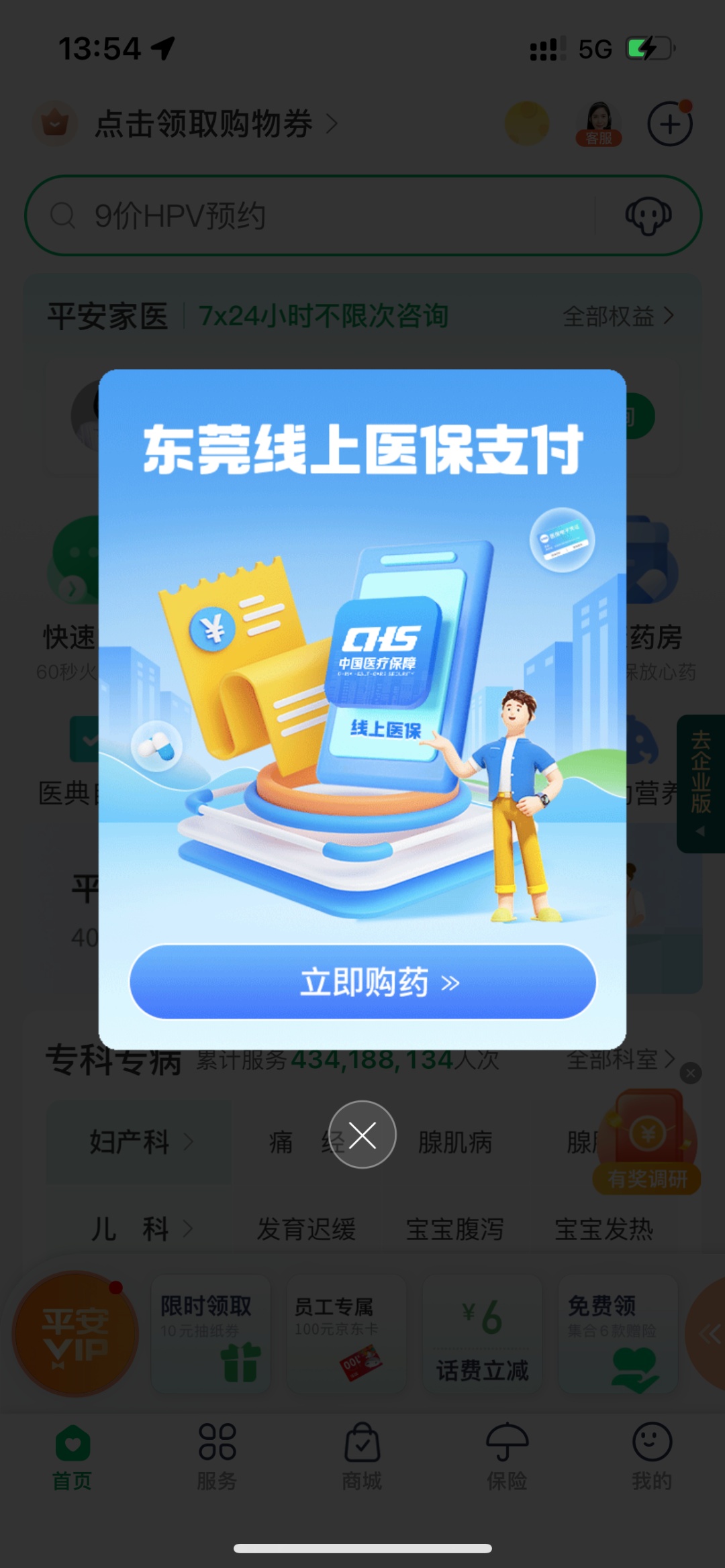The image size is (725, 1568).
Task: Tap the 立即购药 button
Action: point(362,982)
